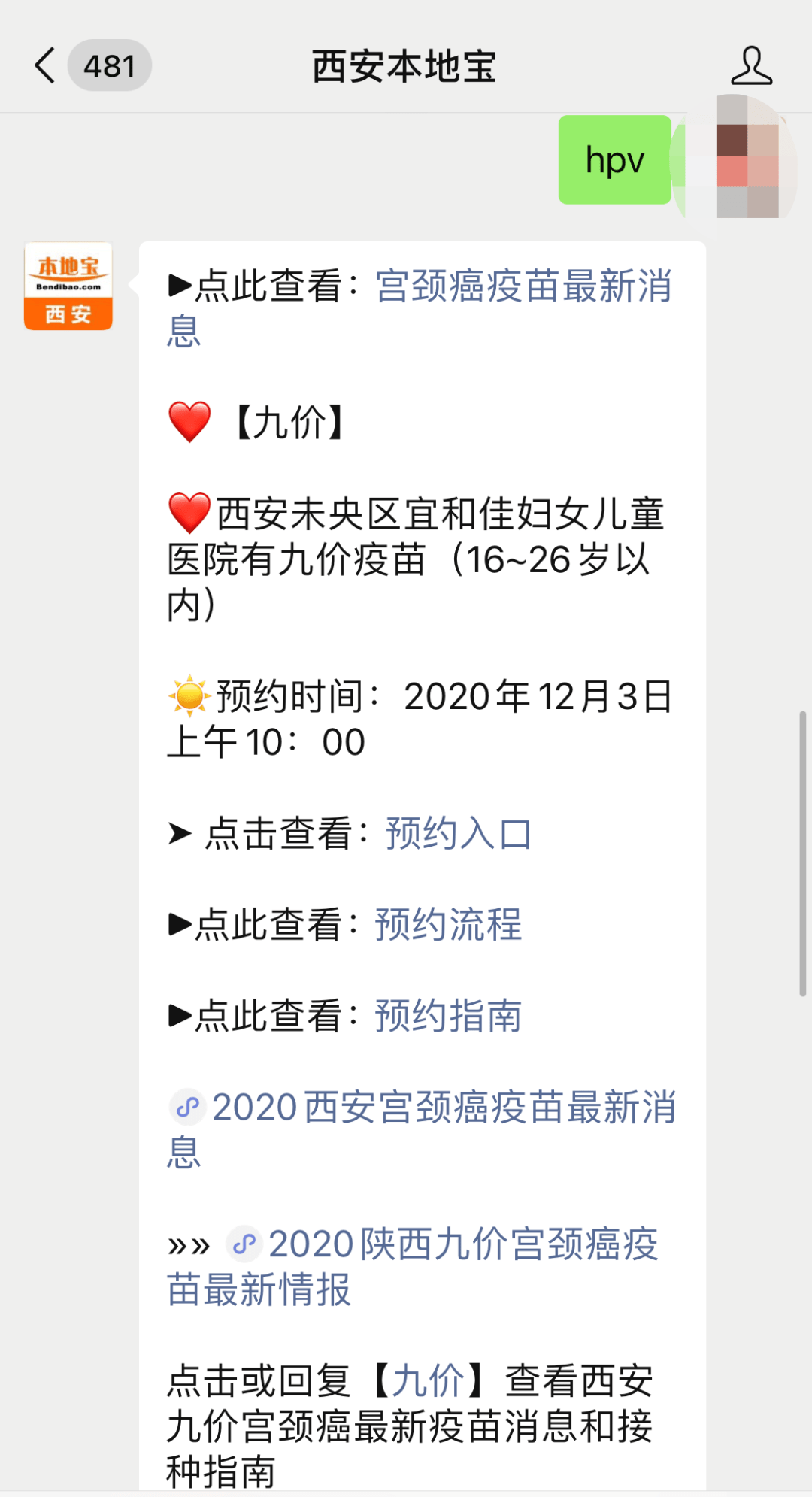Tap the ➤ arrow before 点击查看：预约入口
The width and height of the screenshot is (812, 1497).
pyautogui.click(x=178, y=833)
